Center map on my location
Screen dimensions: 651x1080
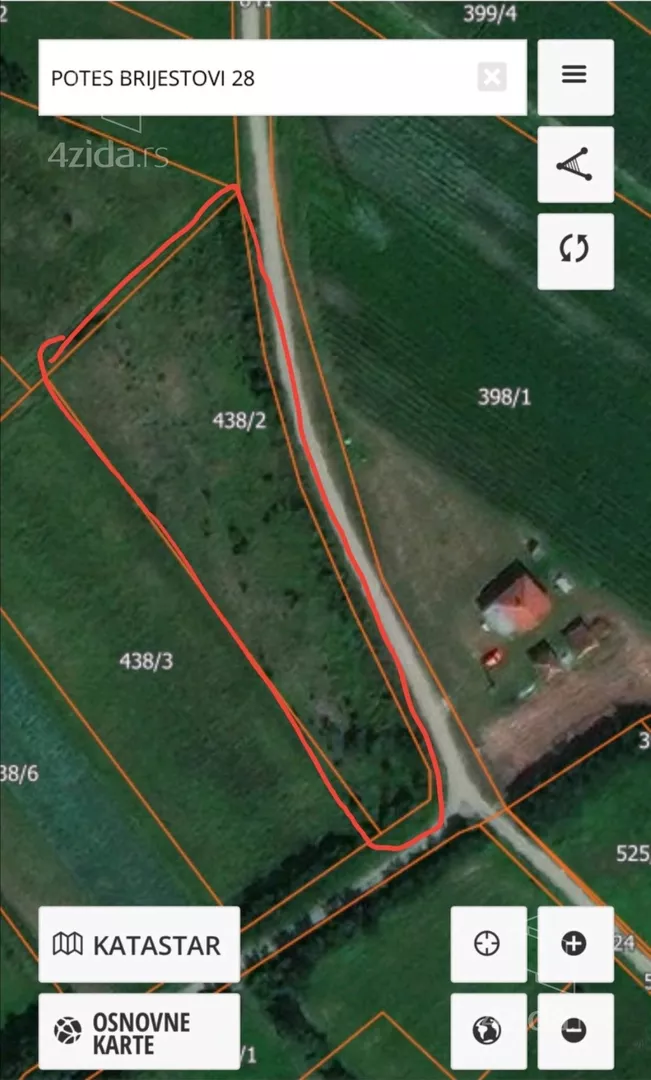(x=488, y=944)
